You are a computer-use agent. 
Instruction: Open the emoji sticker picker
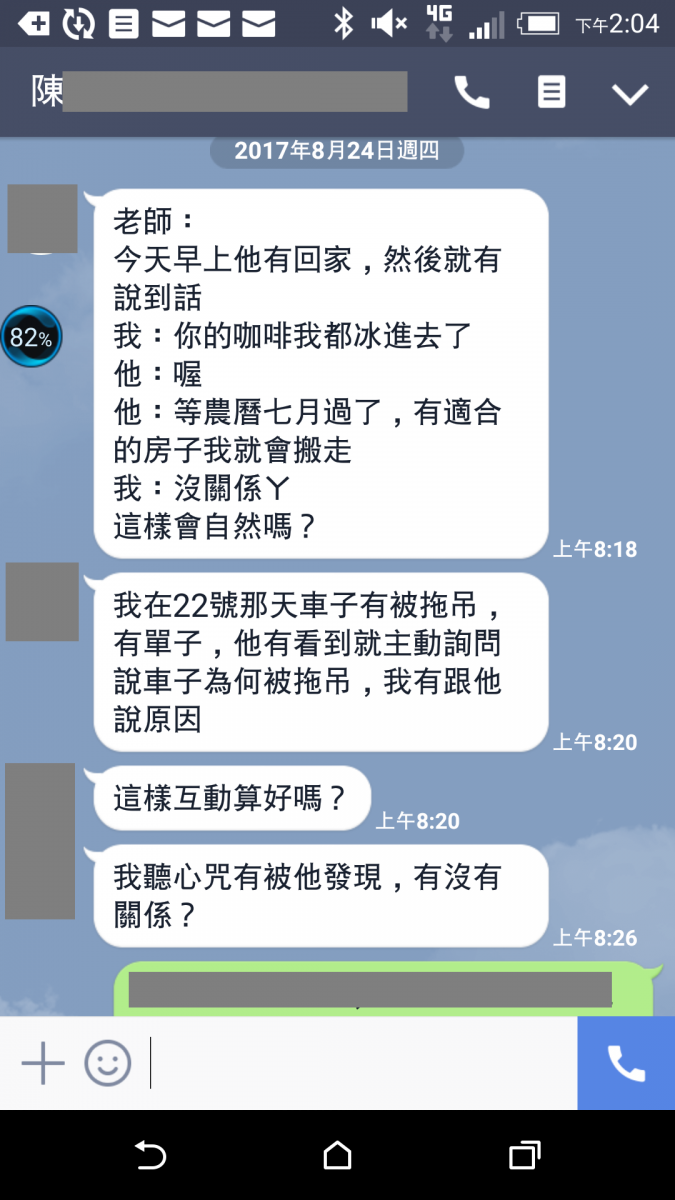point(107,1063)
